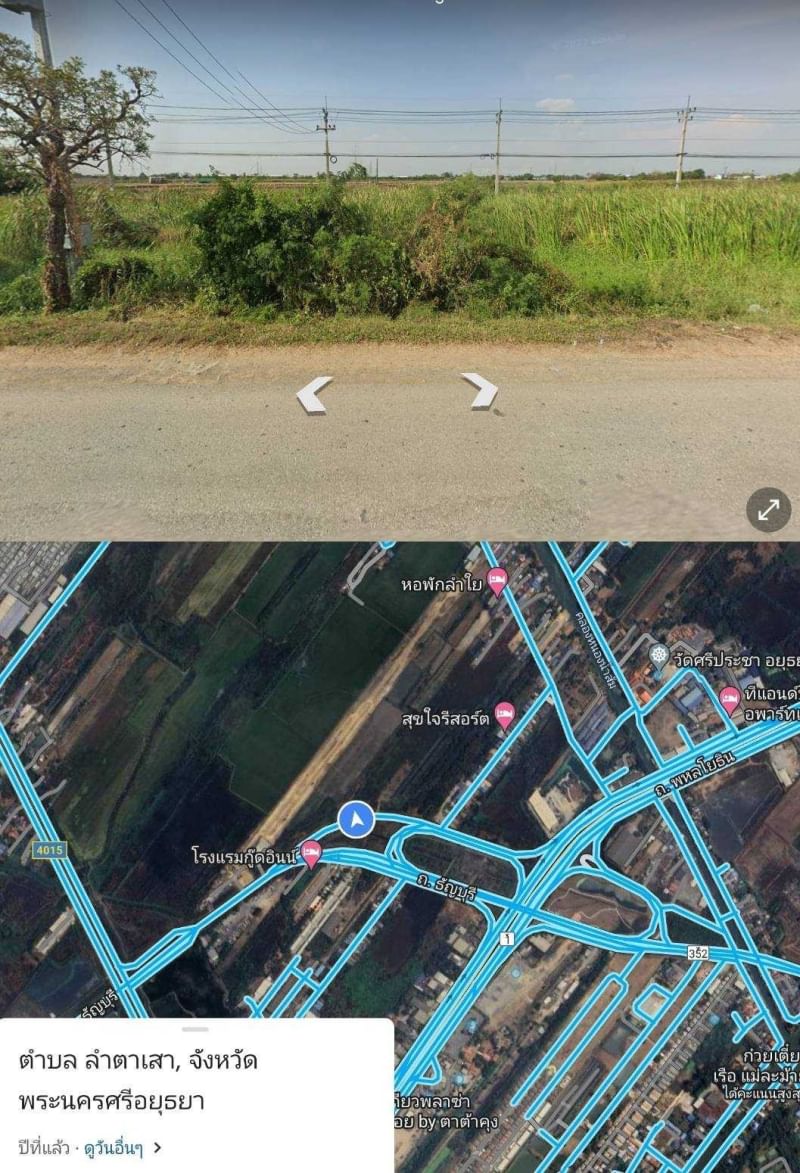Tap the blue current-position arrow marker
This screenshot has height=1173, width=800.
[356, 820]
